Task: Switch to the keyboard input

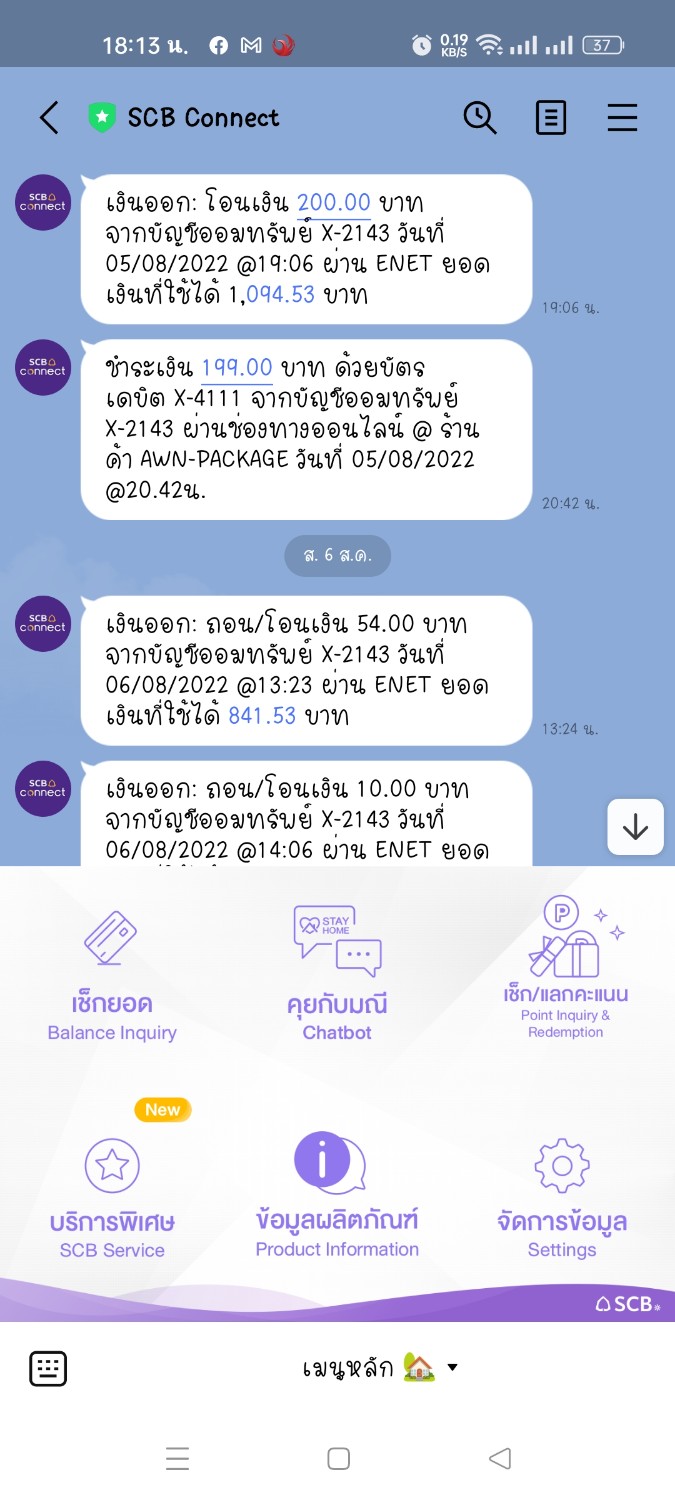Action: click(48, 1368)
